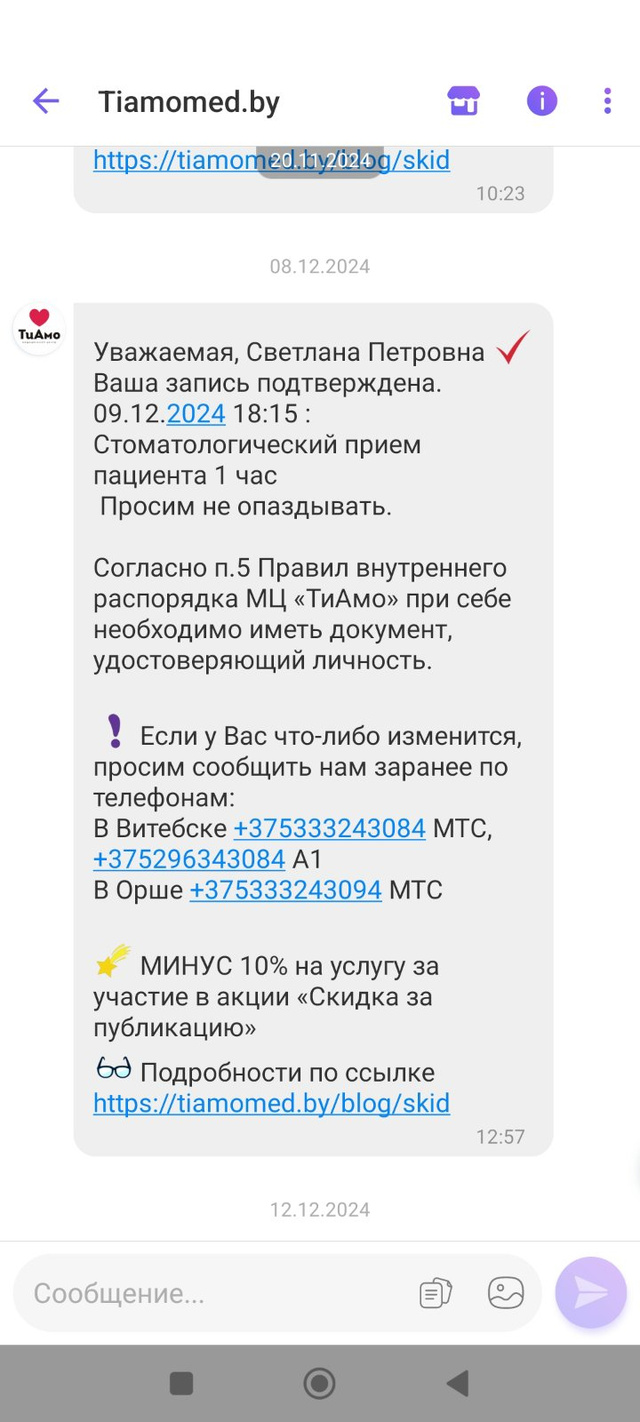Image resolution: width=640 pixels, height=1422 pixels.
Task: Go back from the Tiamomed.by chat
Action: pos(46,101)
